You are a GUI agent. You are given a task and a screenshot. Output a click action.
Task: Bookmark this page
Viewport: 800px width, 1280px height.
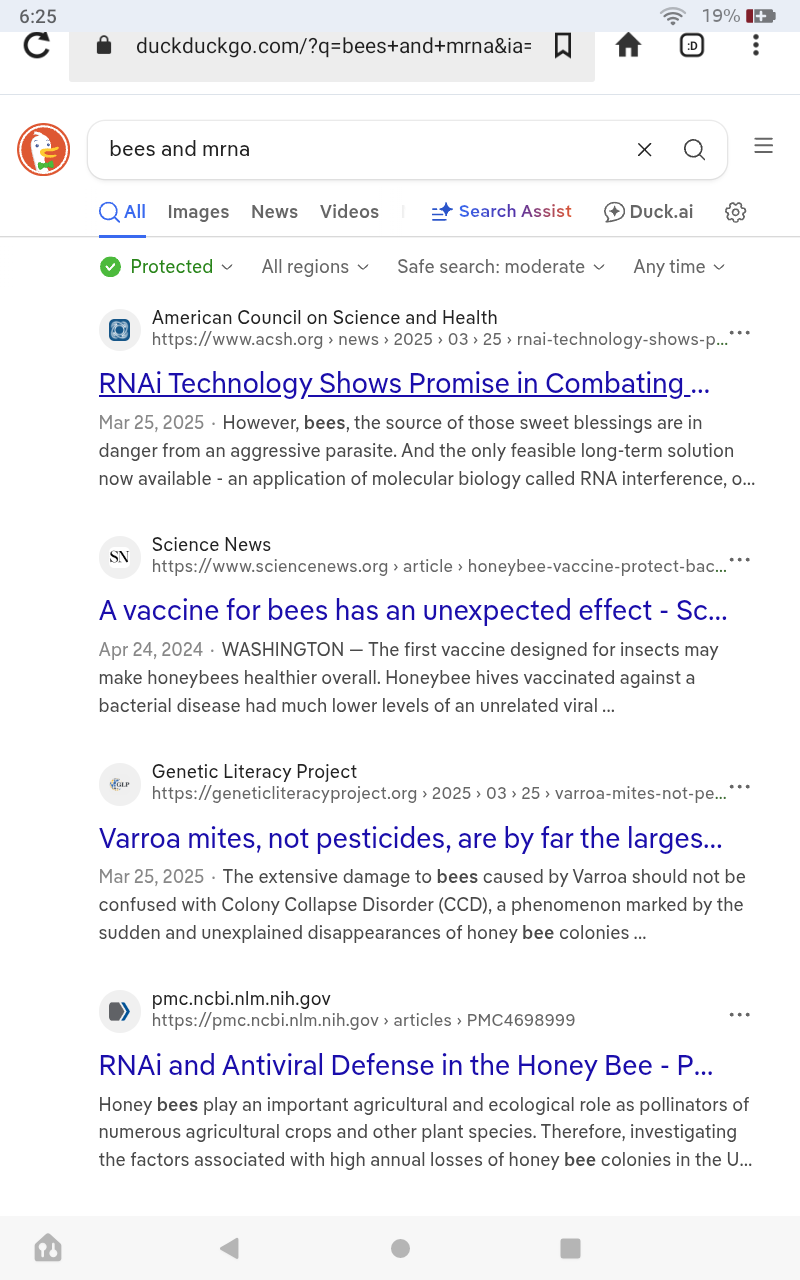coord(563,46)
